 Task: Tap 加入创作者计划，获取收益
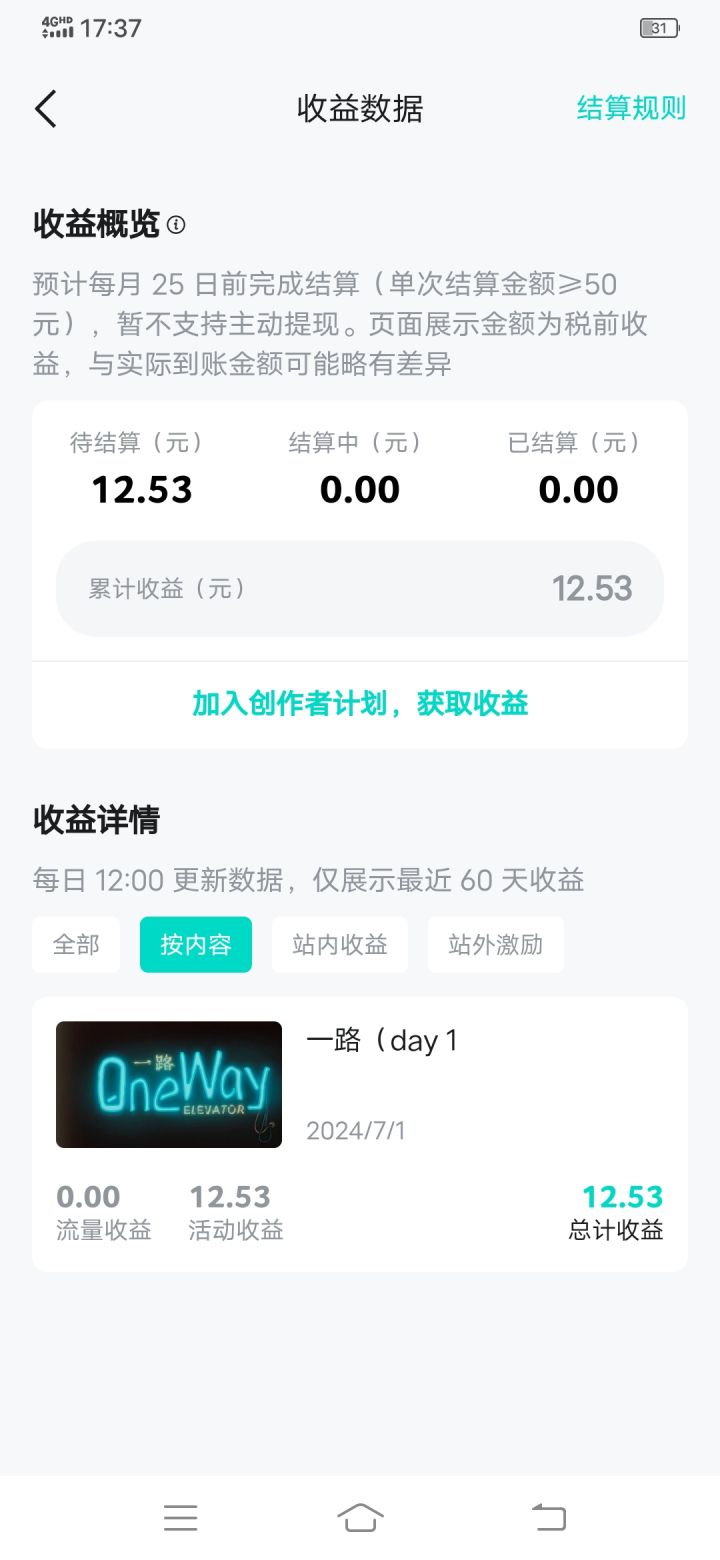point(360,704)
